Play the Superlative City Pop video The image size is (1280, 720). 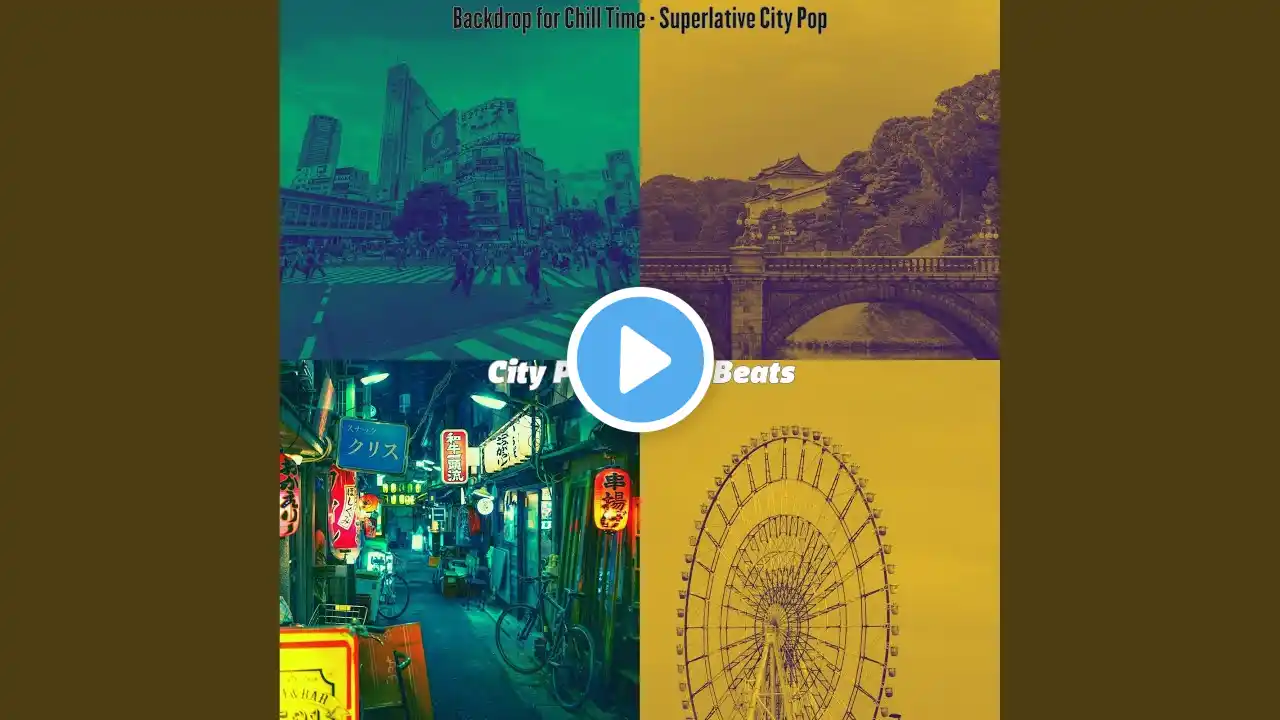[640, 360]
